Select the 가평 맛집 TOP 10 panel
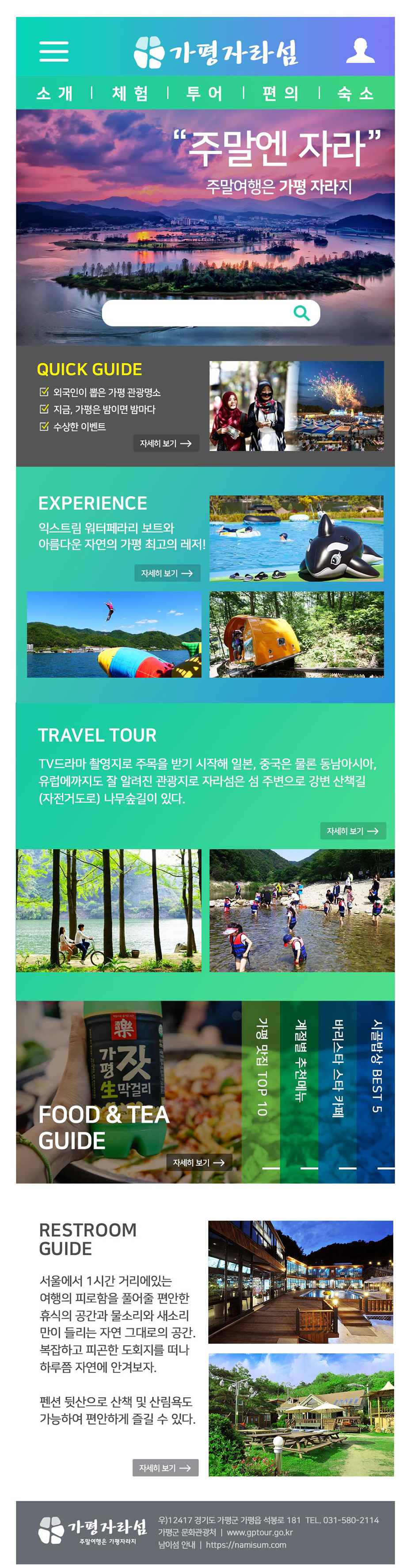The width and height of the screenshot is (411, 1568). click(262, 1093)
